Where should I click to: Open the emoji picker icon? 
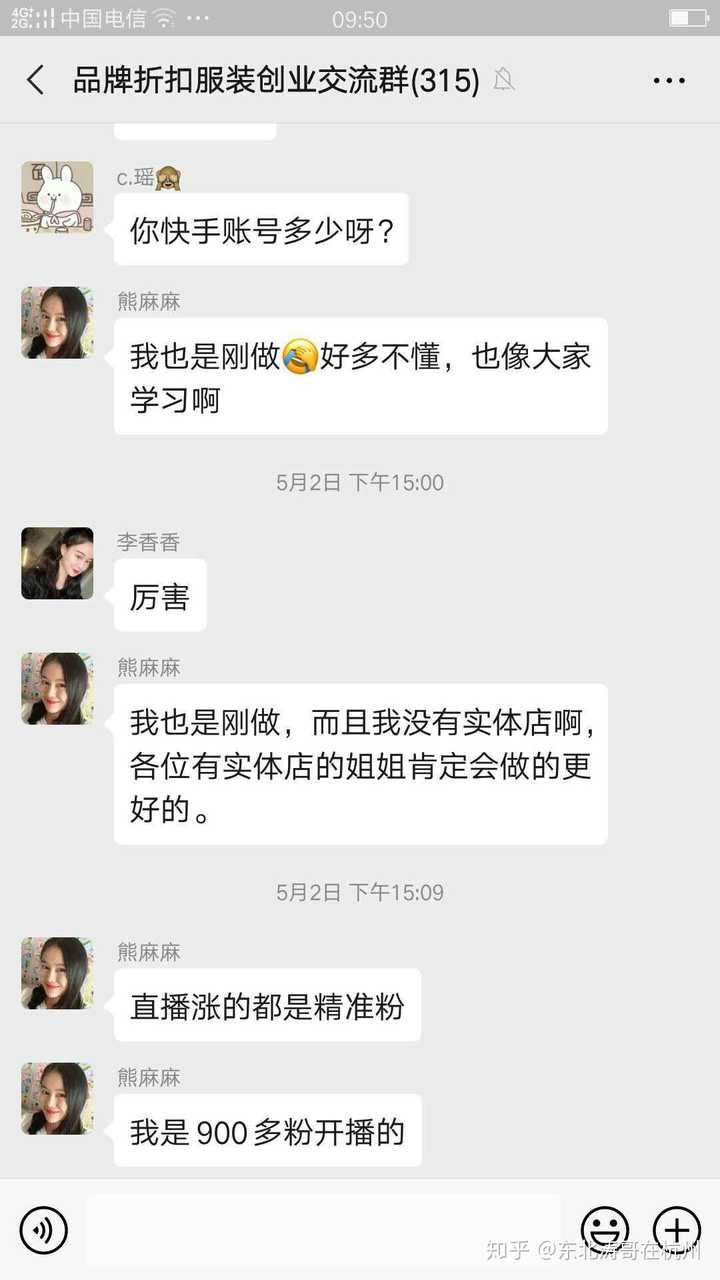tap(604, 1229)
